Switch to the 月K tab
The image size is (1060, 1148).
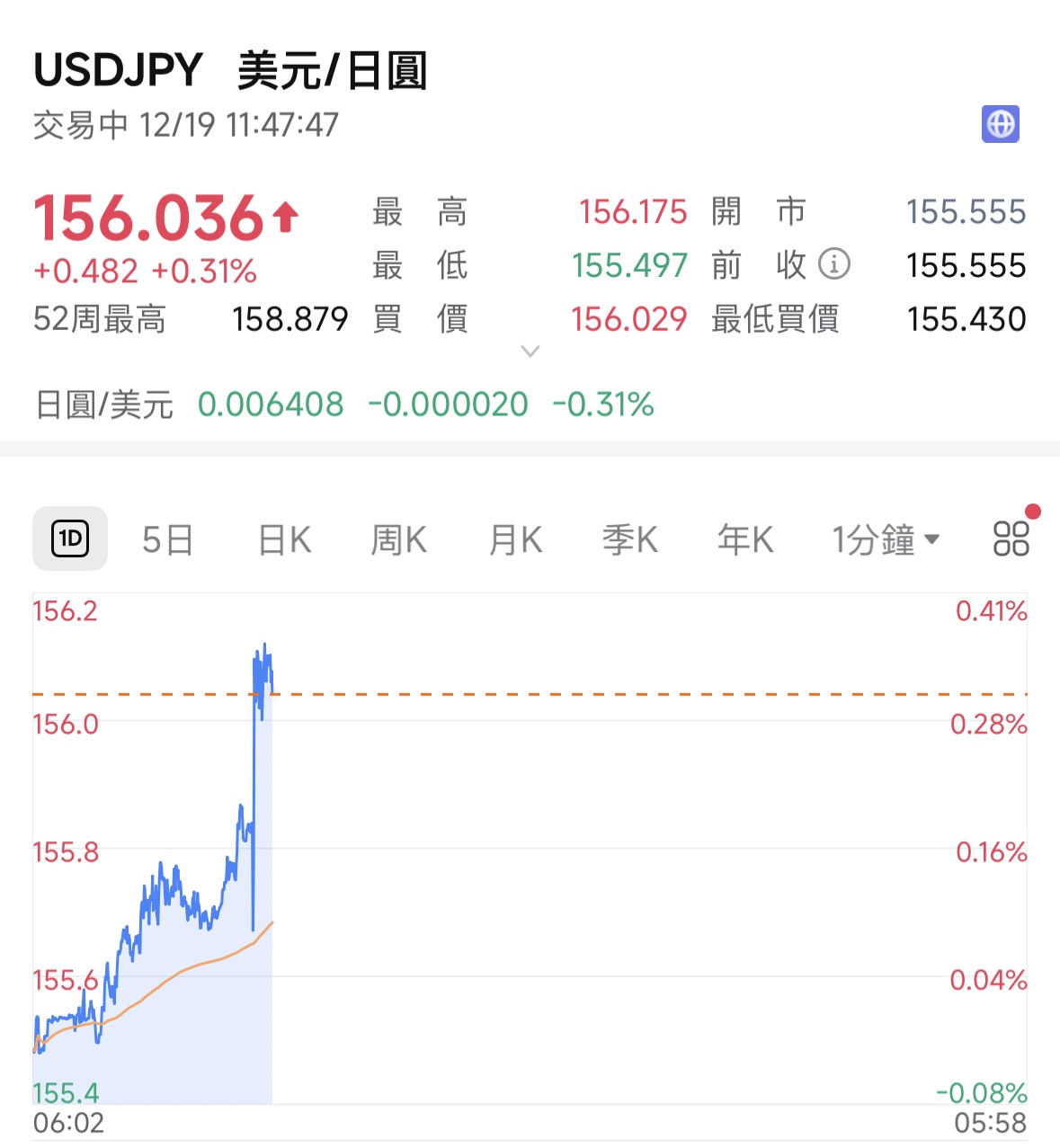pyautogui.click(x=514, y=538)
